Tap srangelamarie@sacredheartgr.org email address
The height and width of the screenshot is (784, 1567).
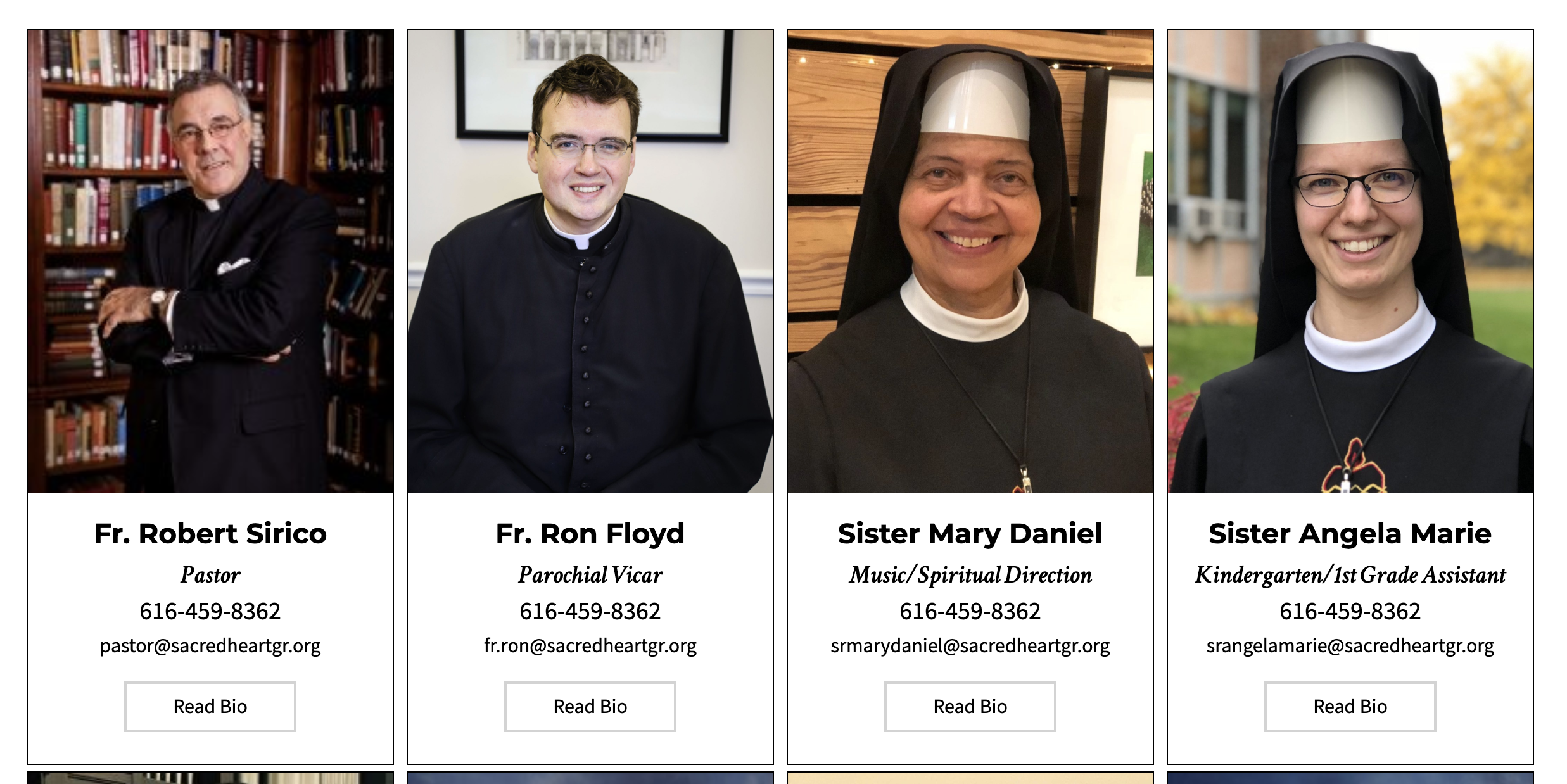(x=1350, y=645)
